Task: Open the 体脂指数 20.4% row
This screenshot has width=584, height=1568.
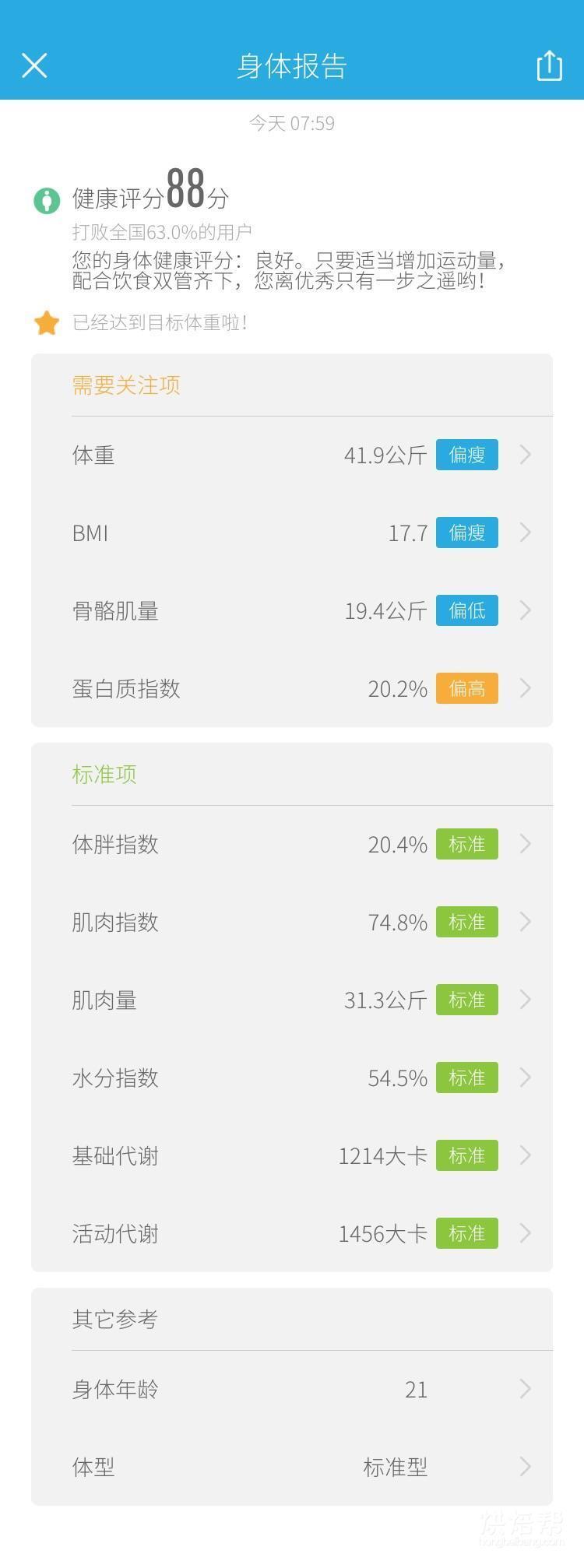Action: click(292, 844)
